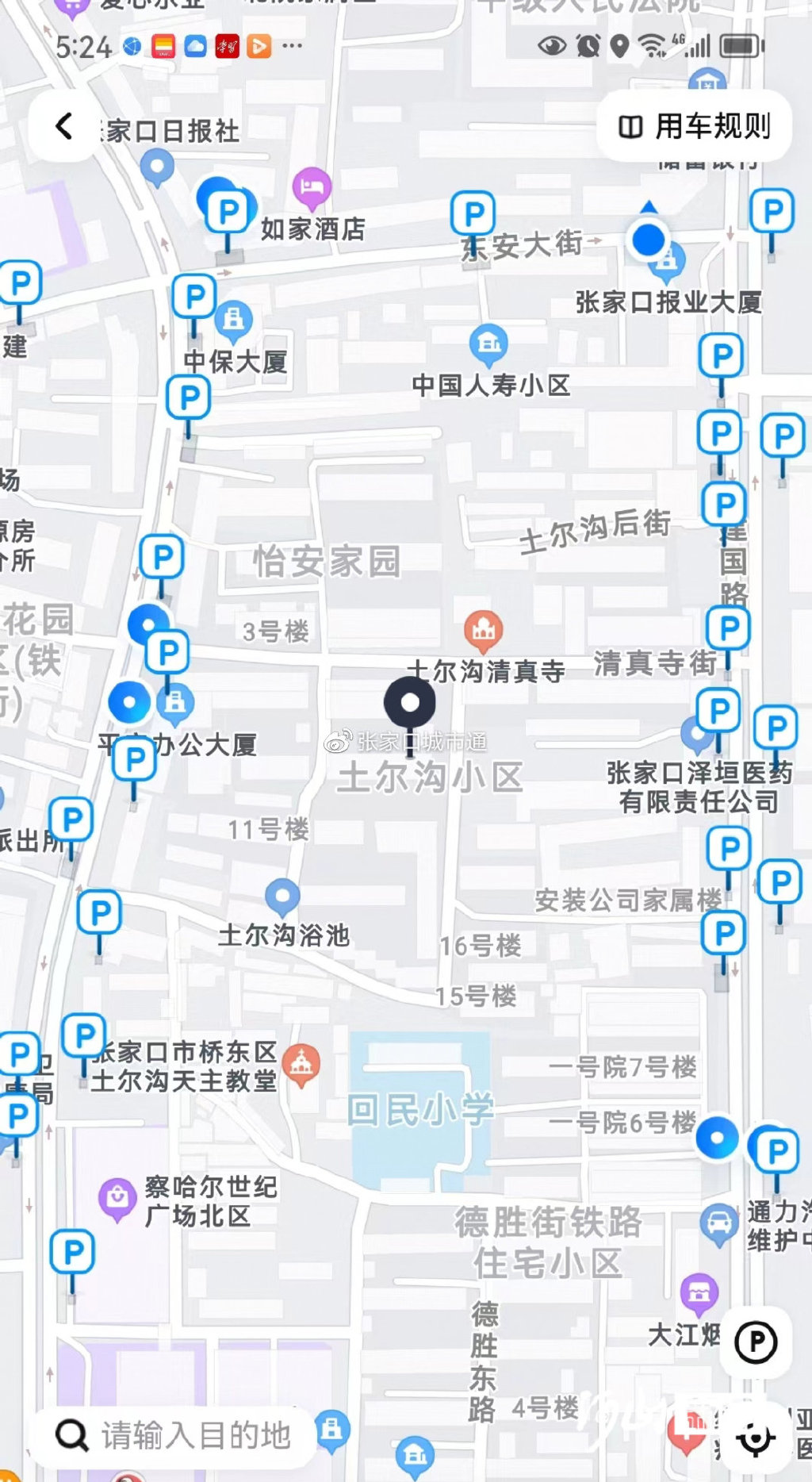The width and height of the screenshot is (812, 1482).
Task: Tap the 土尔沟清真寺 landmark marker
Action: 484,630
